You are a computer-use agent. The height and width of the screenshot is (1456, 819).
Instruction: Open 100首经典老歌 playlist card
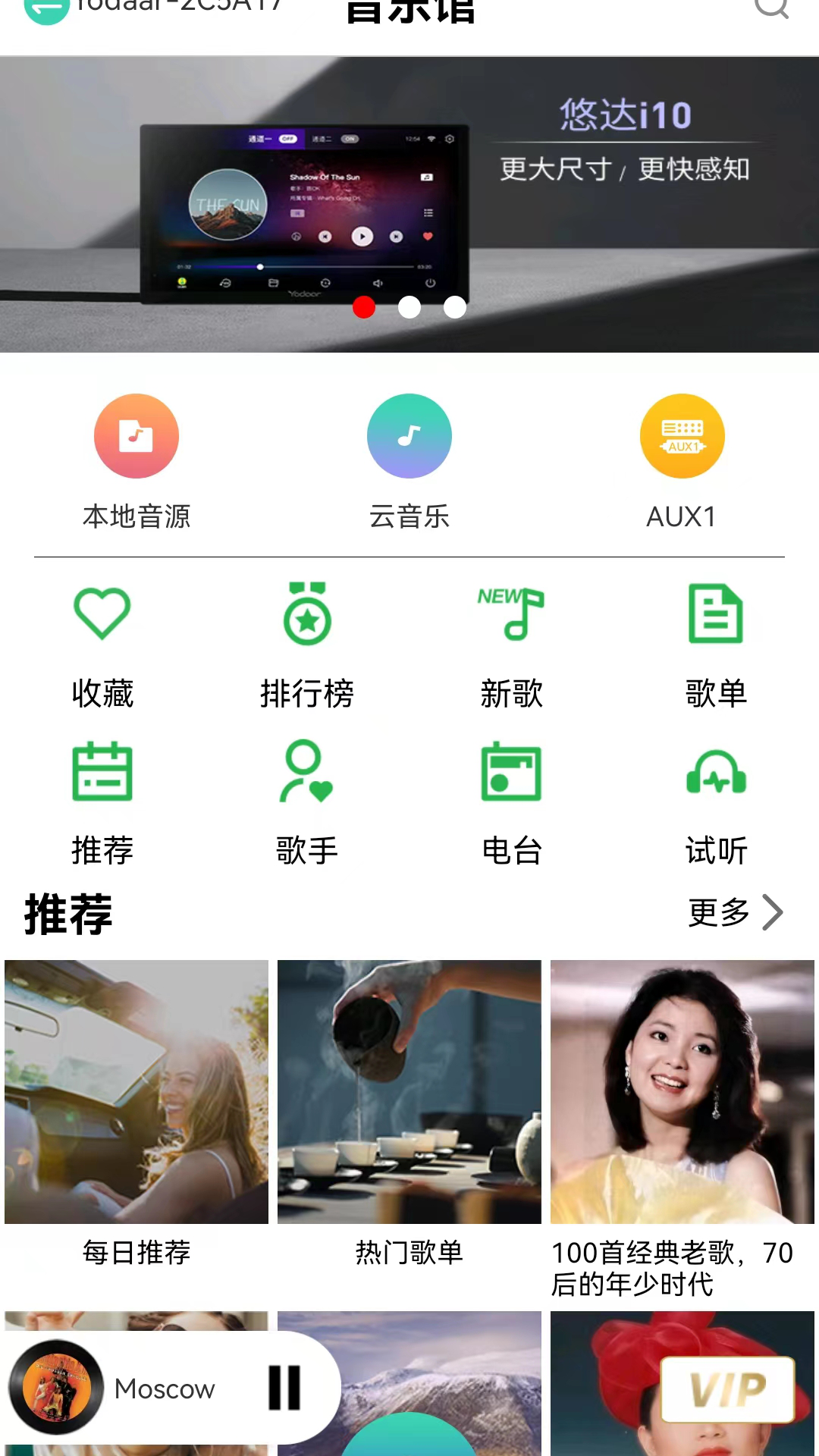(682, 1092)
